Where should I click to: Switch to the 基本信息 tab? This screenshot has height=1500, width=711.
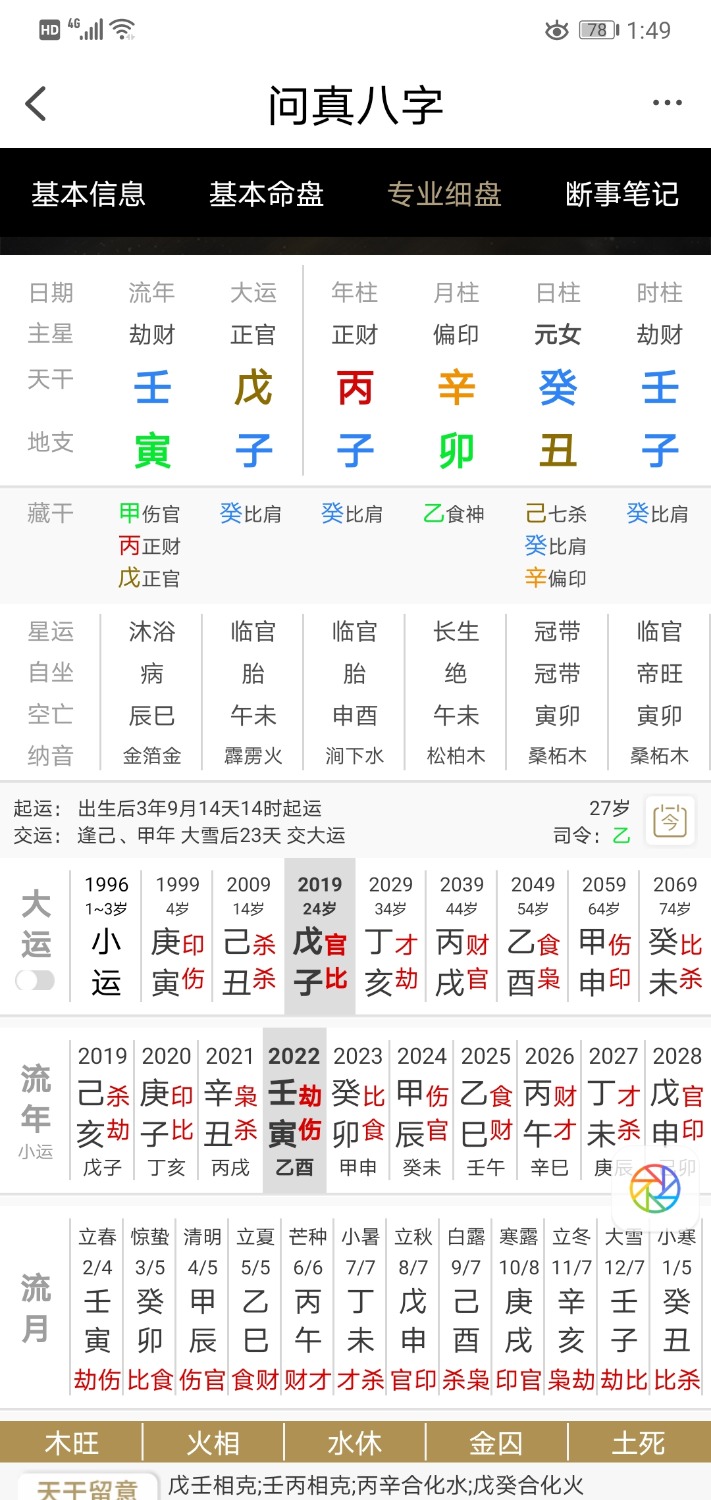pyautogui.click(x=88, y=194)
